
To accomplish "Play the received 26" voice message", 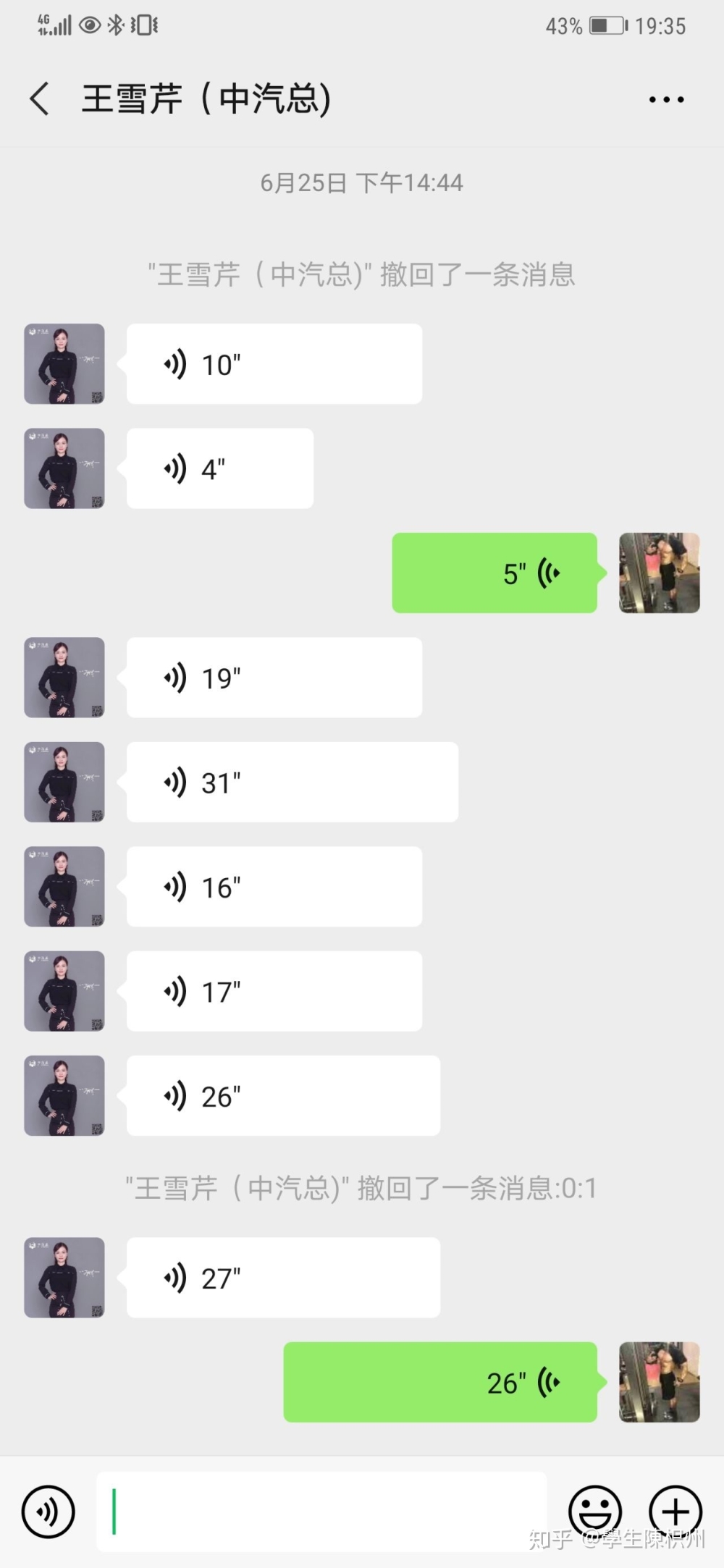I will (283, 1095).
